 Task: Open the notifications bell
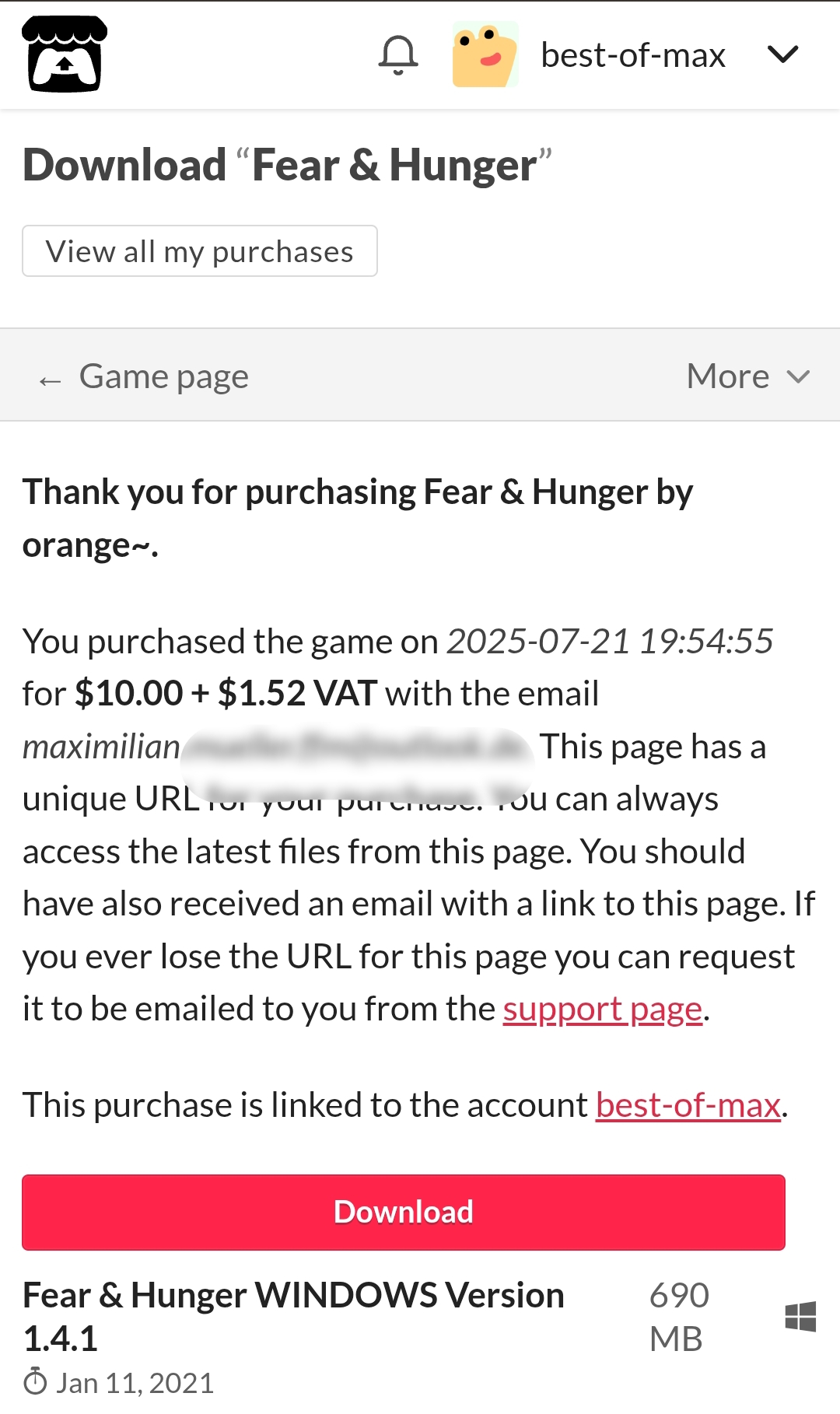398,55
